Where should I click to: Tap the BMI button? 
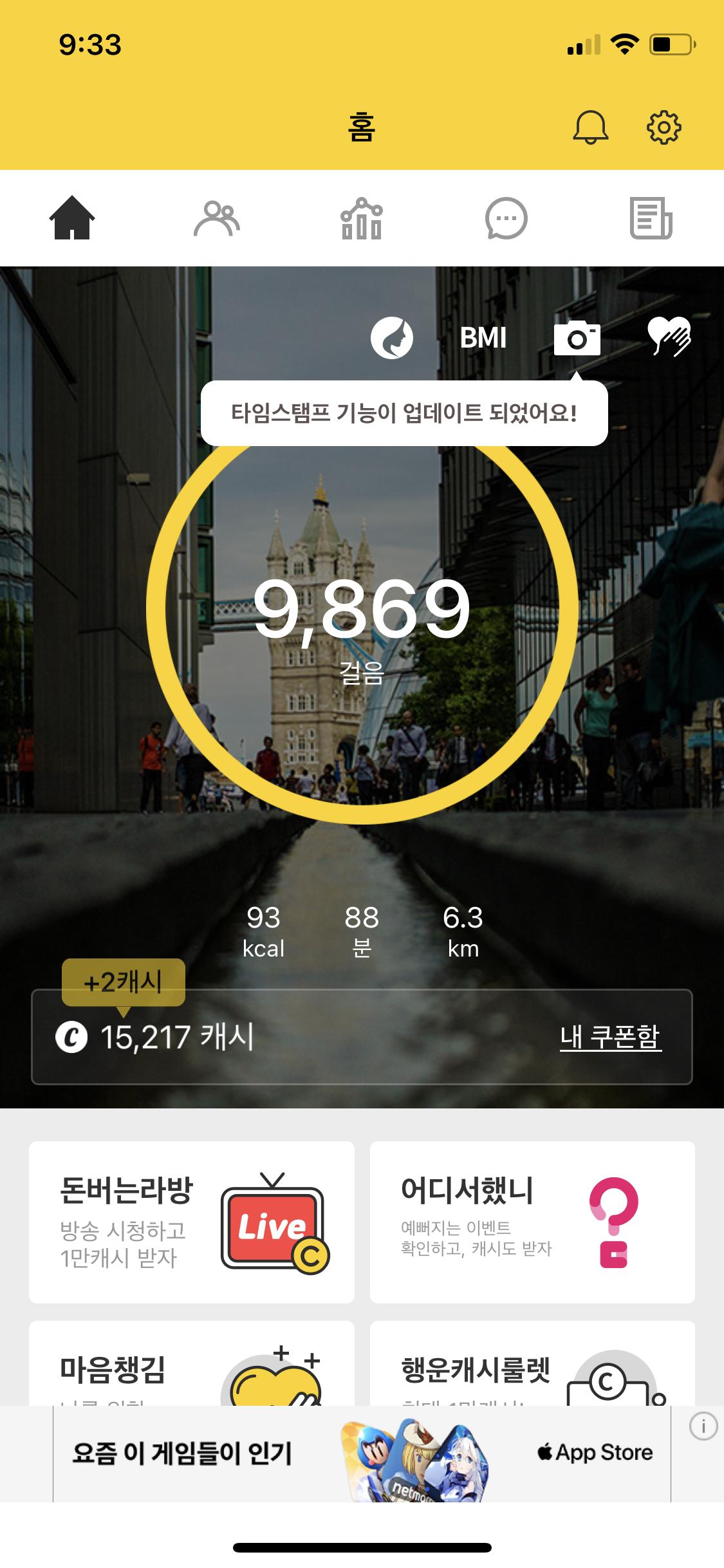[483, 338]
